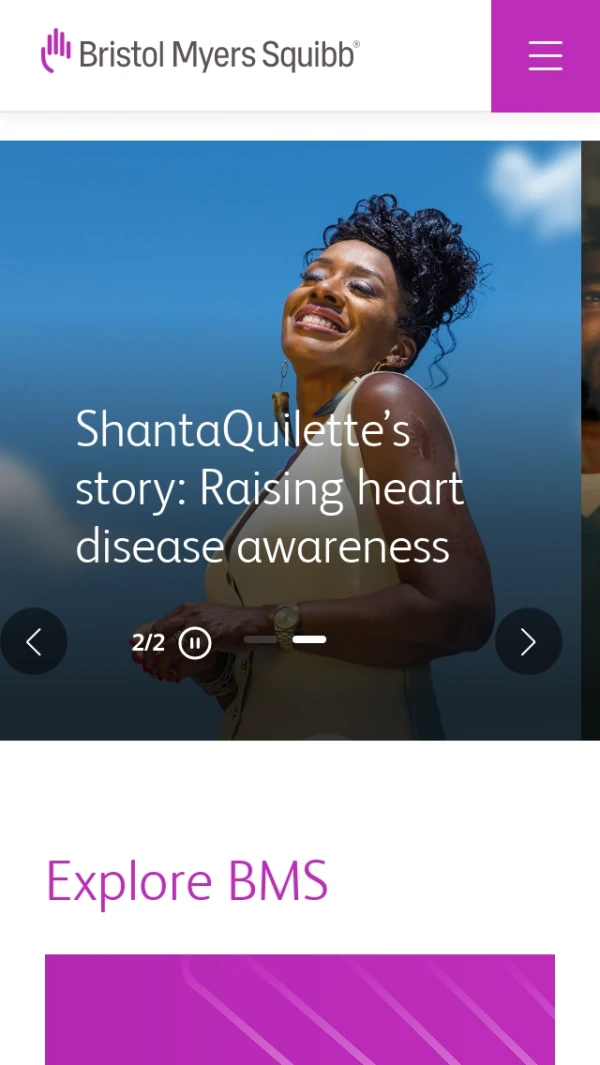Go to the Bristol Myers Squibb homepage
Screen dimensions: 600x1065
coord(200,52)
